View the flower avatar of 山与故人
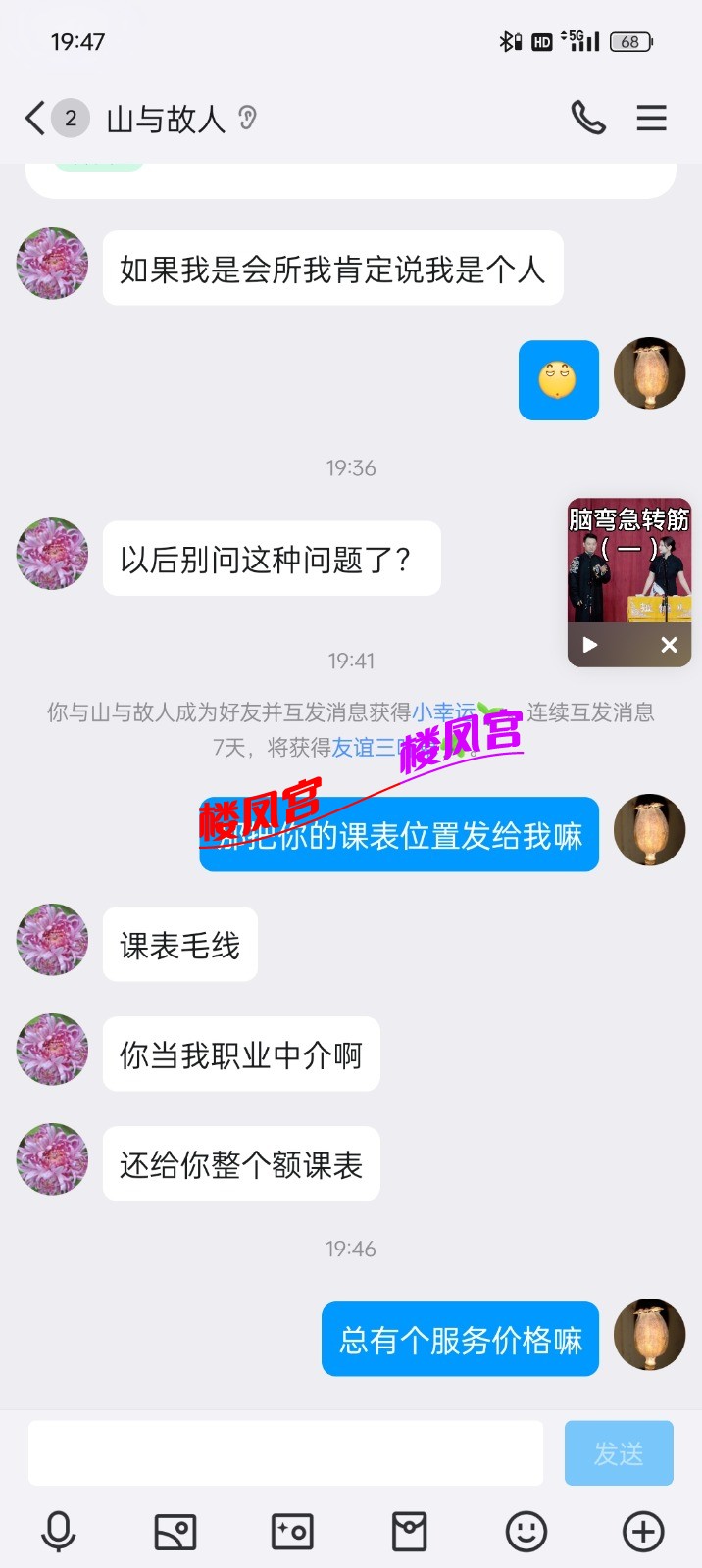Image resolution: width=702 pixels, height=1568 pixels. pos(53,264)
